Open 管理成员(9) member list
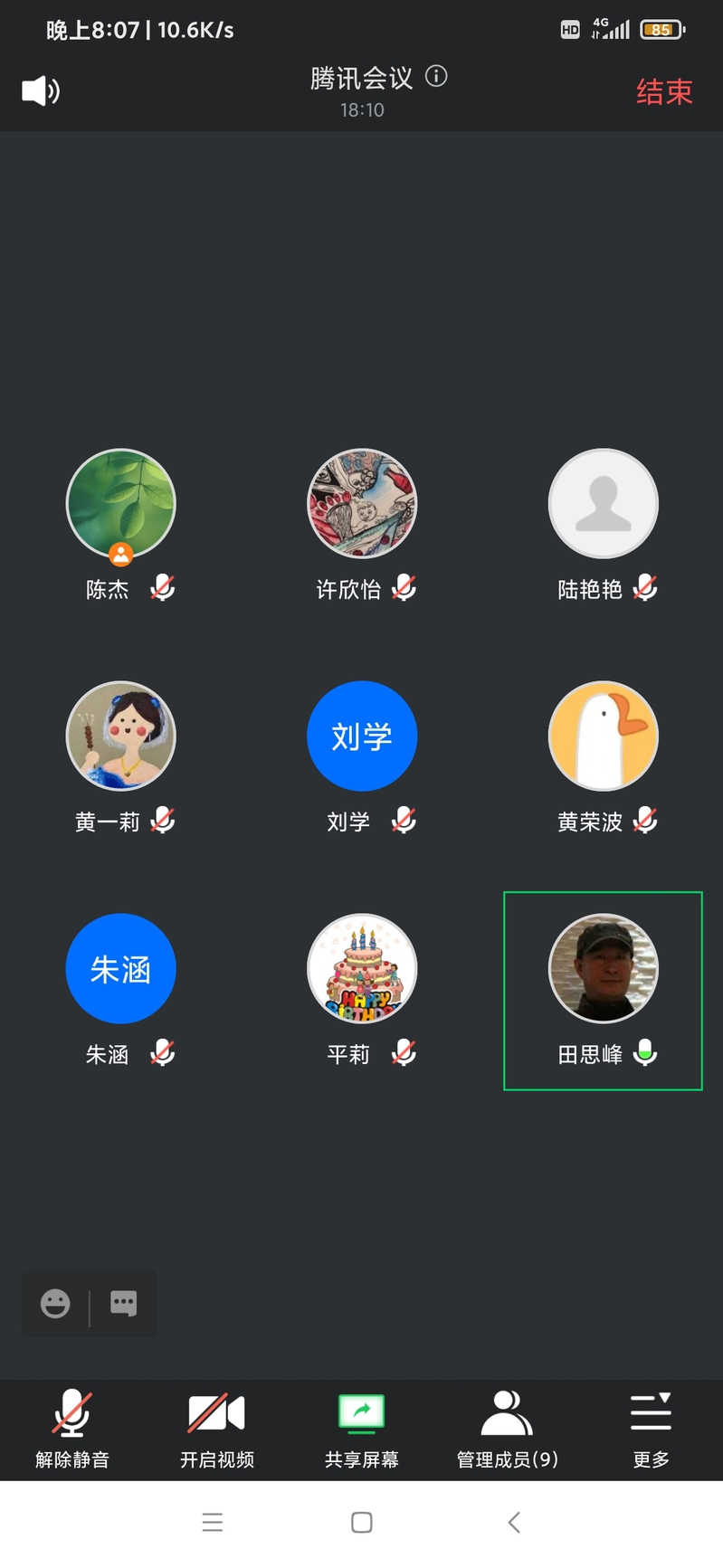This screenshot has height=1568, width=723. coord(507,1430)
